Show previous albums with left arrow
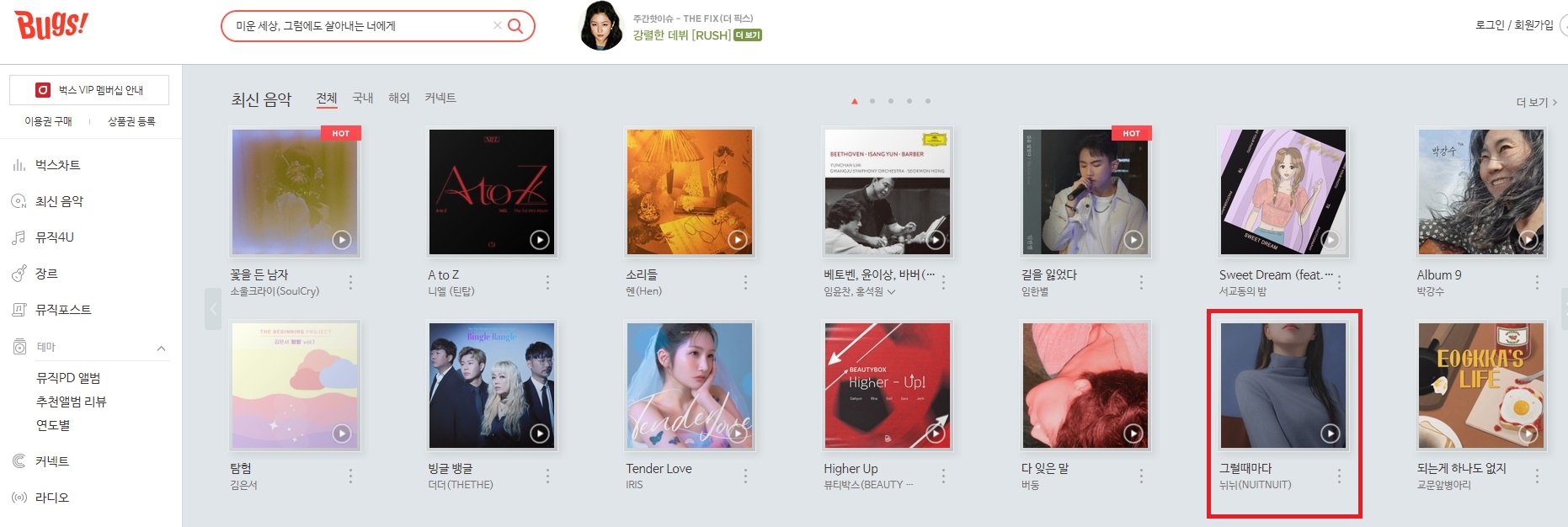 pyautogui.click(x=213, y=309)
